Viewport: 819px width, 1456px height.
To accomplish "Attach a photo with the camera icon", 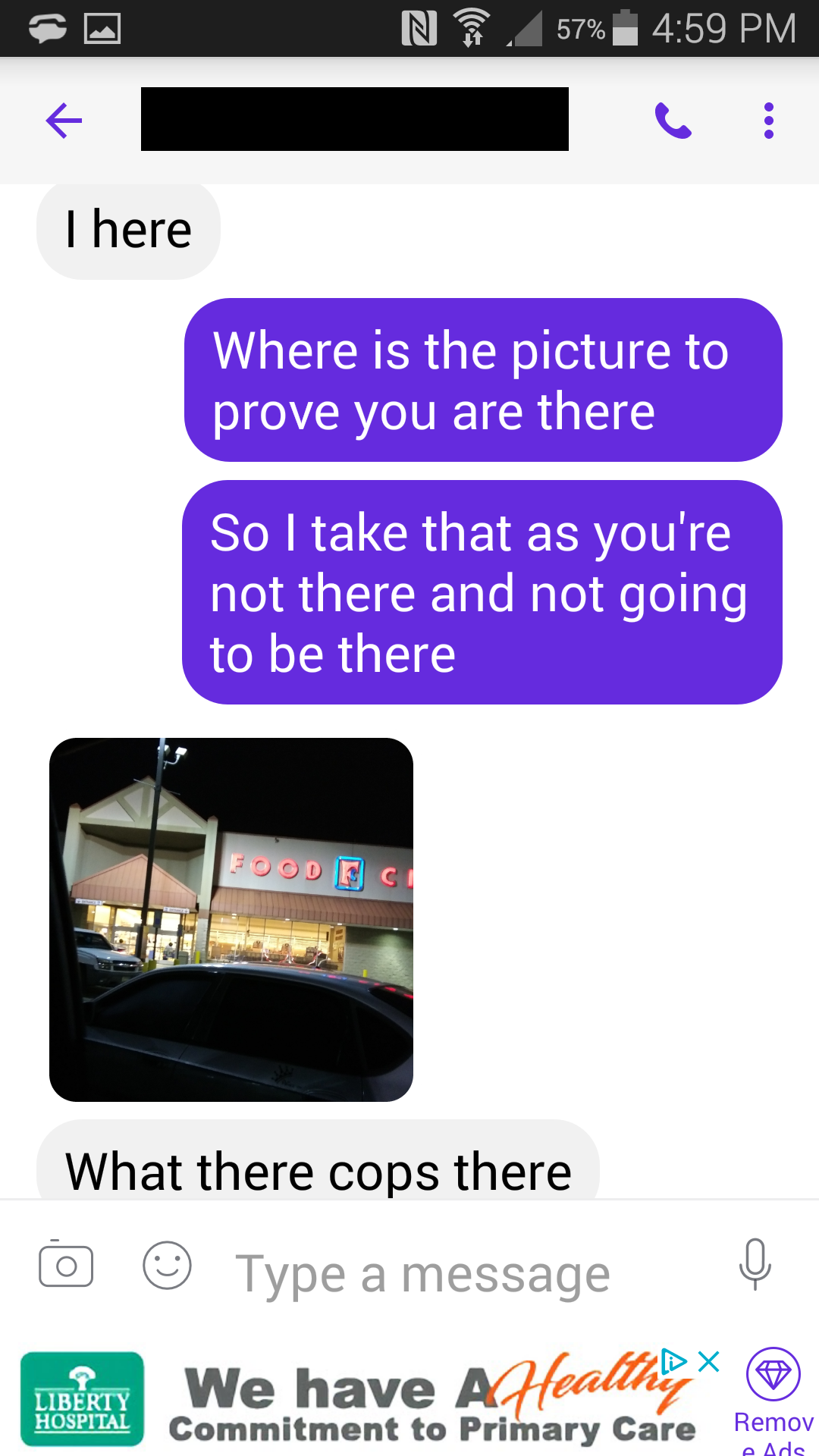I will coord(66,1265).
